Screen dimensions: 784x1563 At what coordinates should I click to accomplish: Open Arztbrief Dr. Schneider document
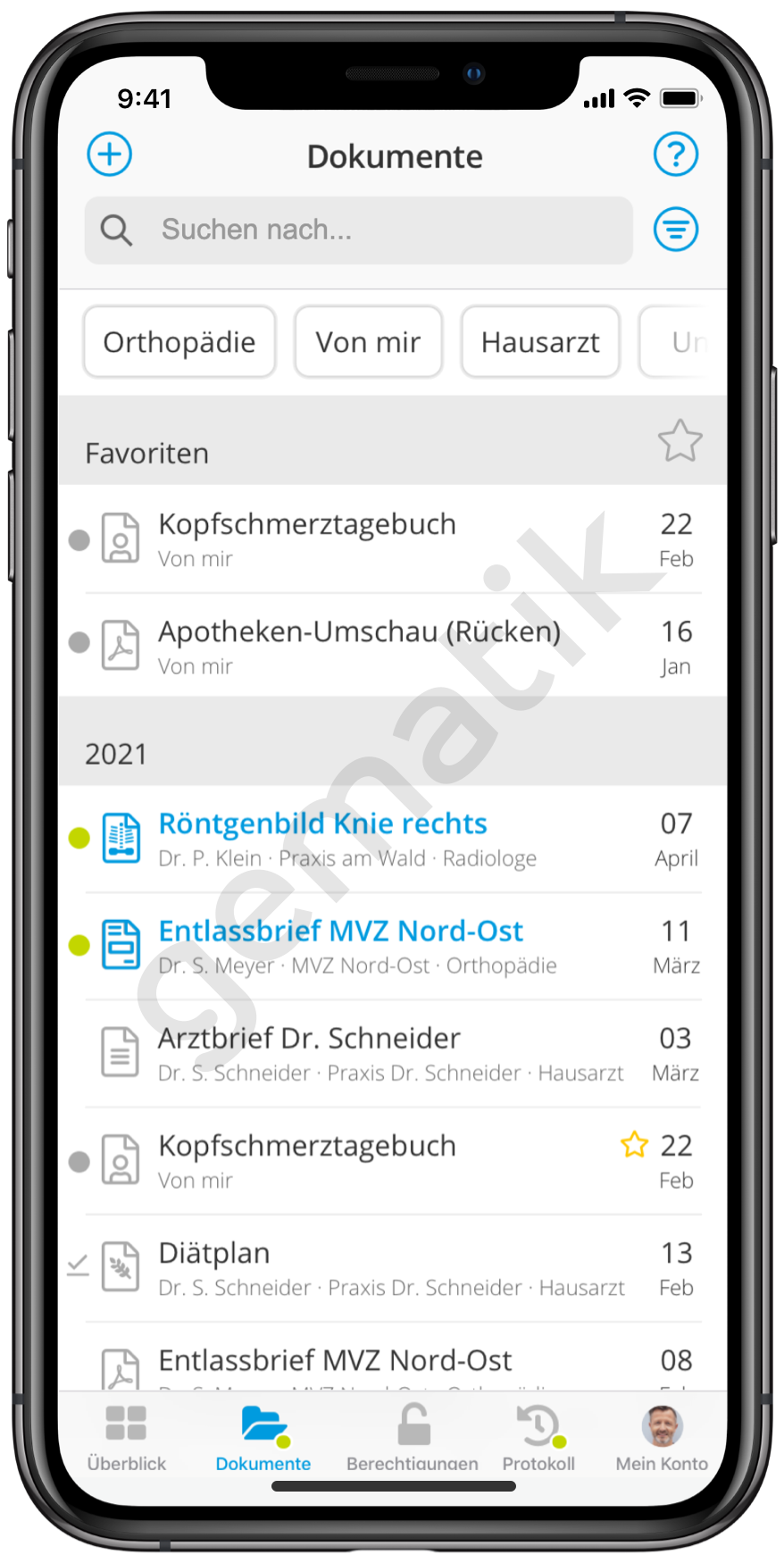tap(393, 1054)
